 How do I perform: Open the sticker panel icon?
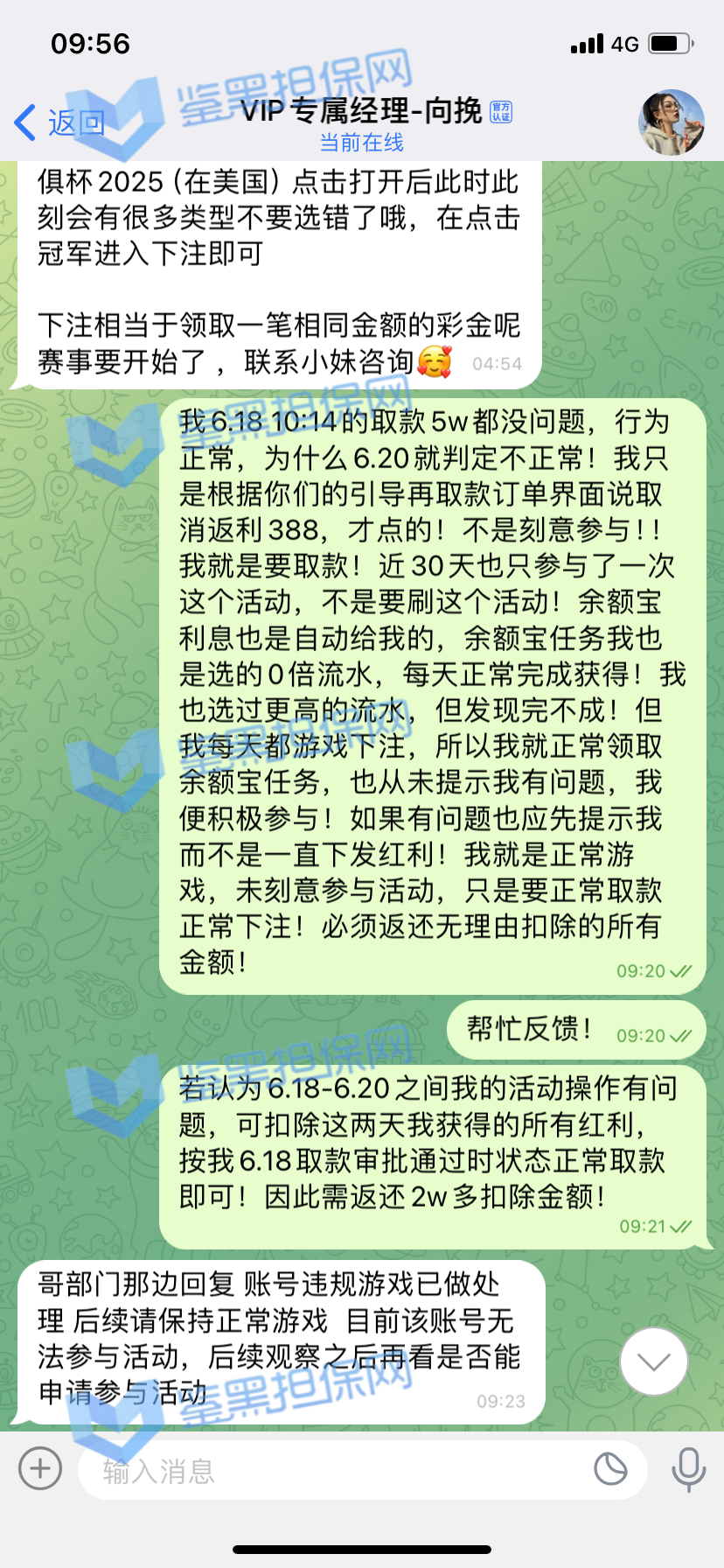coord(610,1468)
